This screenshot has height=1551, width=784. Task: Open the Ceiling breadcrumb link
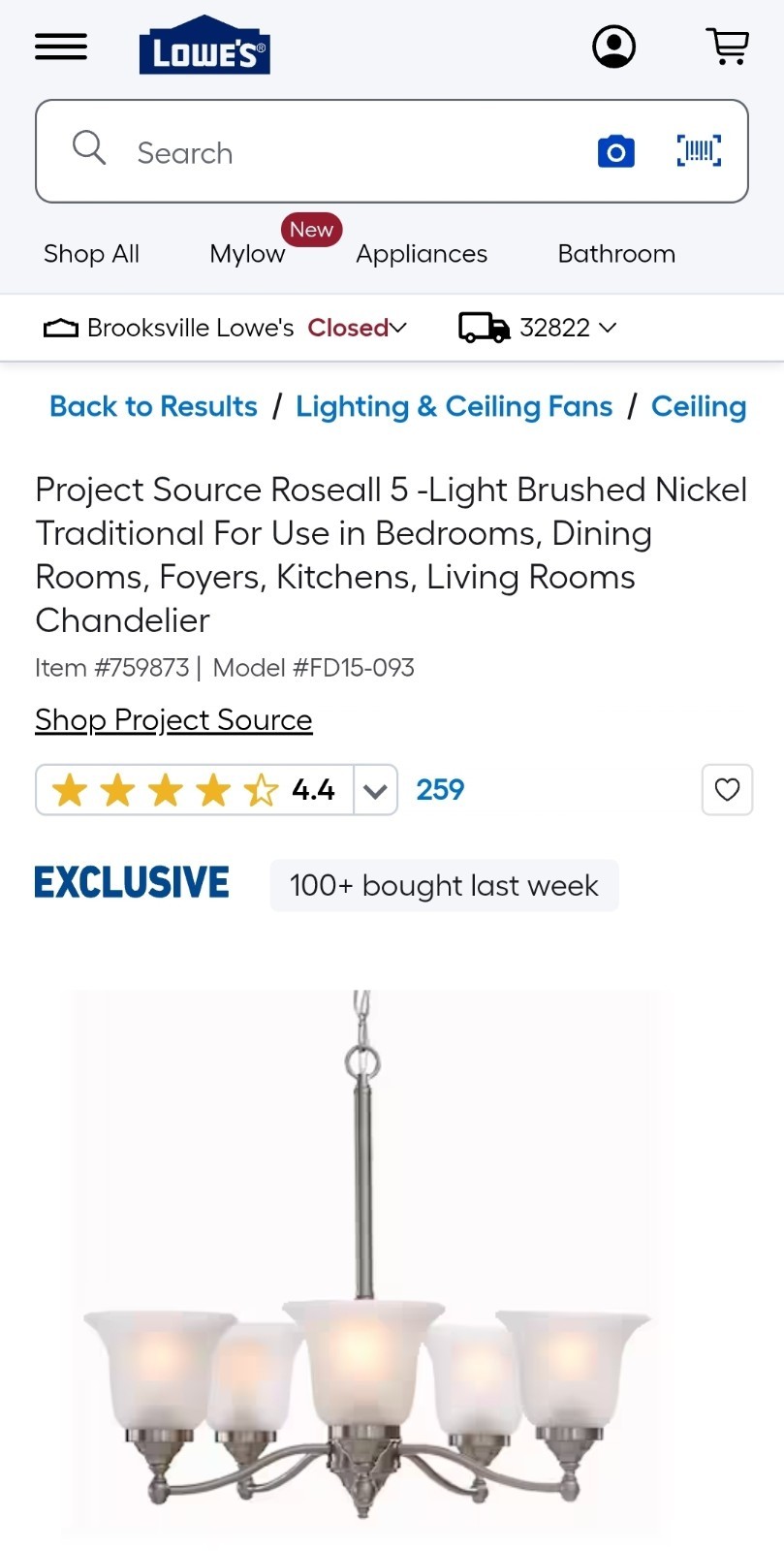[698, 406]
